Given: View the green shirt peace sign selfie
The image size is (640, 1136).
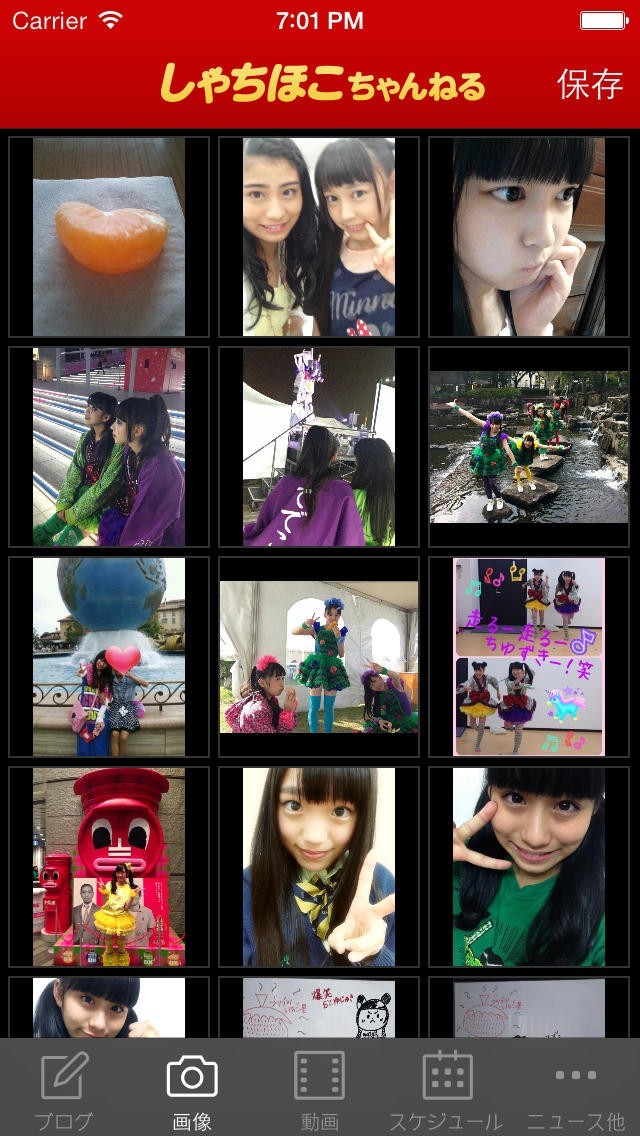Looking at the screenshot, I should [529, 867].
